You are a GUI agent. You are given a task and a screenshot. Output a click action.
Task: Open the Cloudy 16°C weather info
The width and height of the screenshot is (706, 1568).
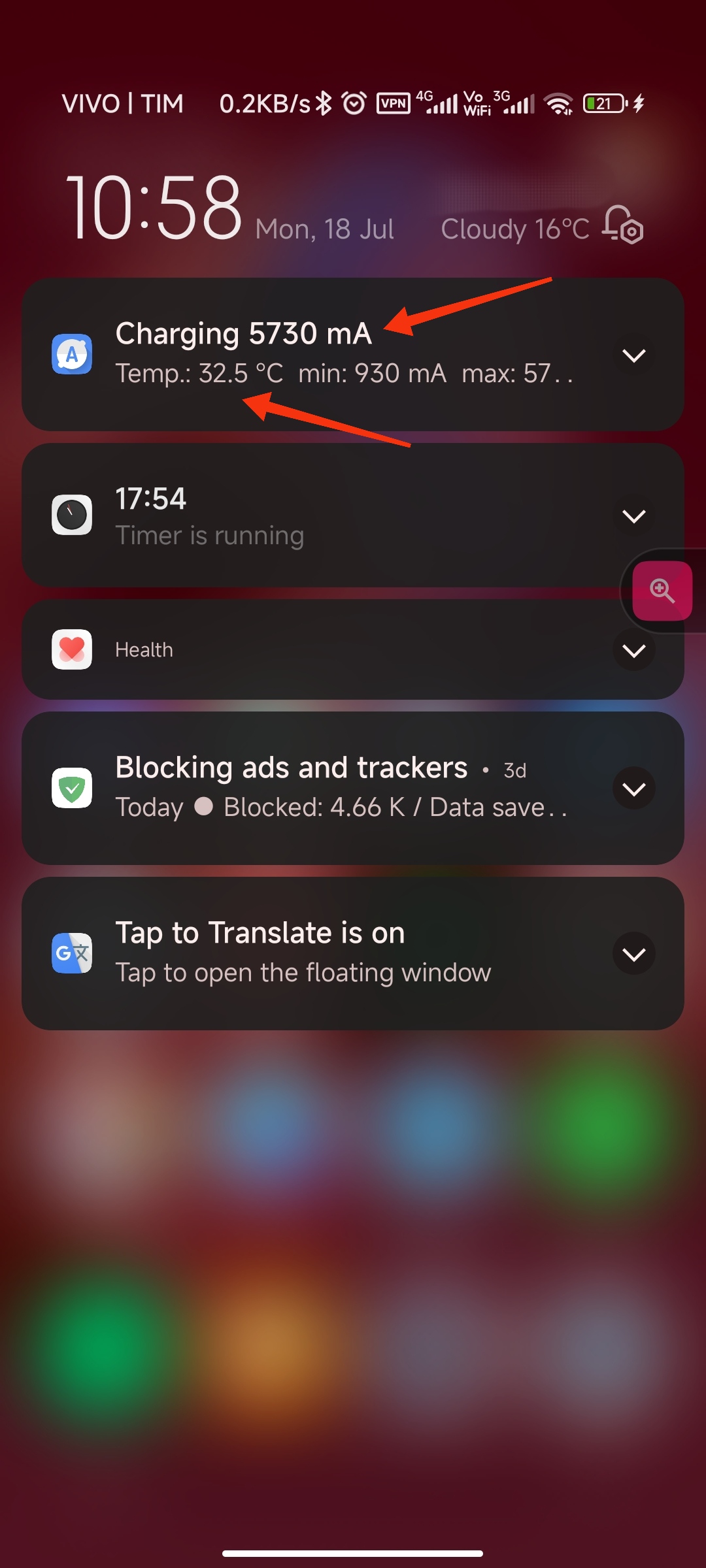pyautogui.click(x=515, y=229)
